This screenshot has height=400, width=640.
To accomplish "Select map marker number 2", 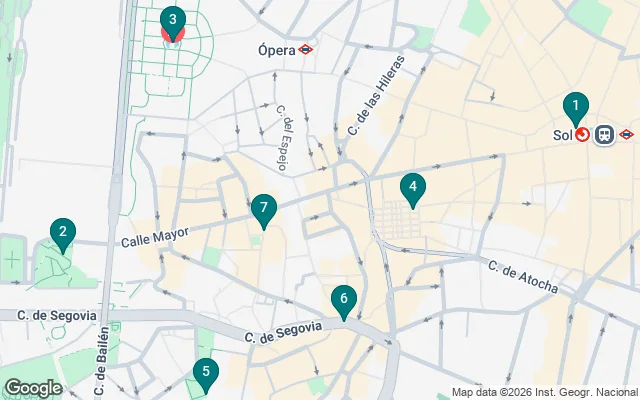I will [63, 234].
